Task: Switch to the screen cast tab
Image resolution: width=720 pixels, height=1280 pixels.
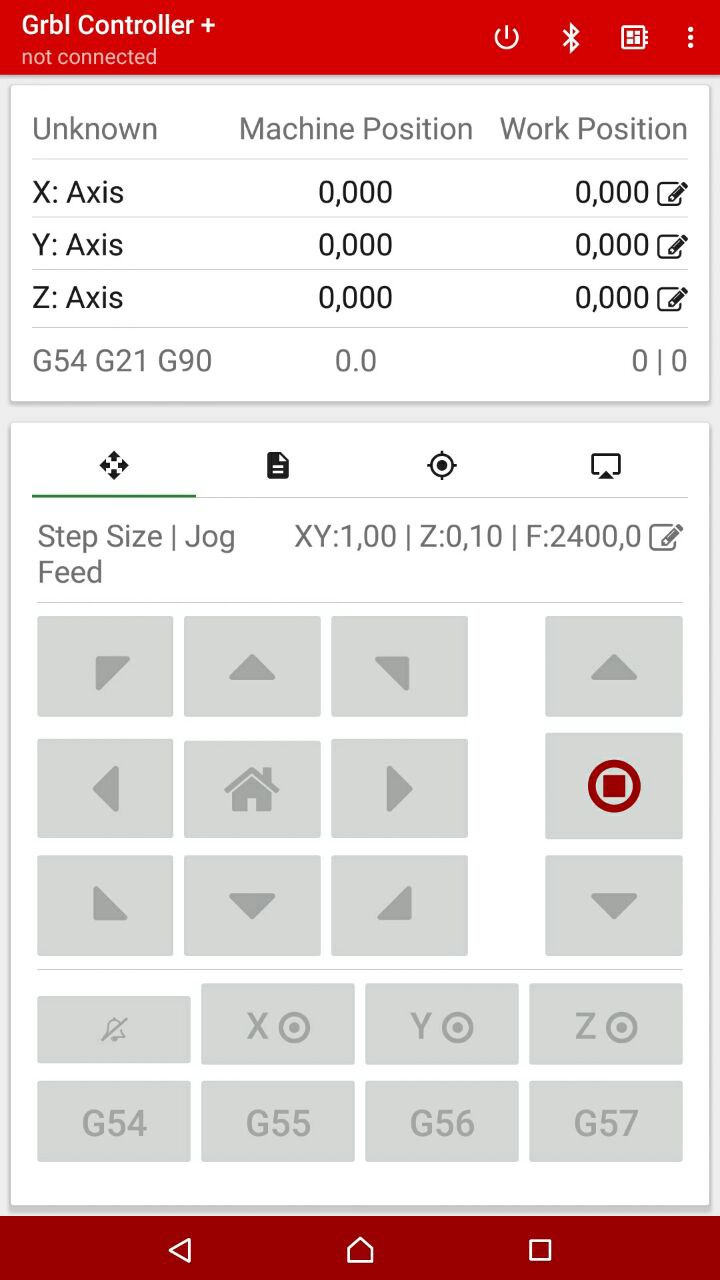Action: tap(606, 465)
